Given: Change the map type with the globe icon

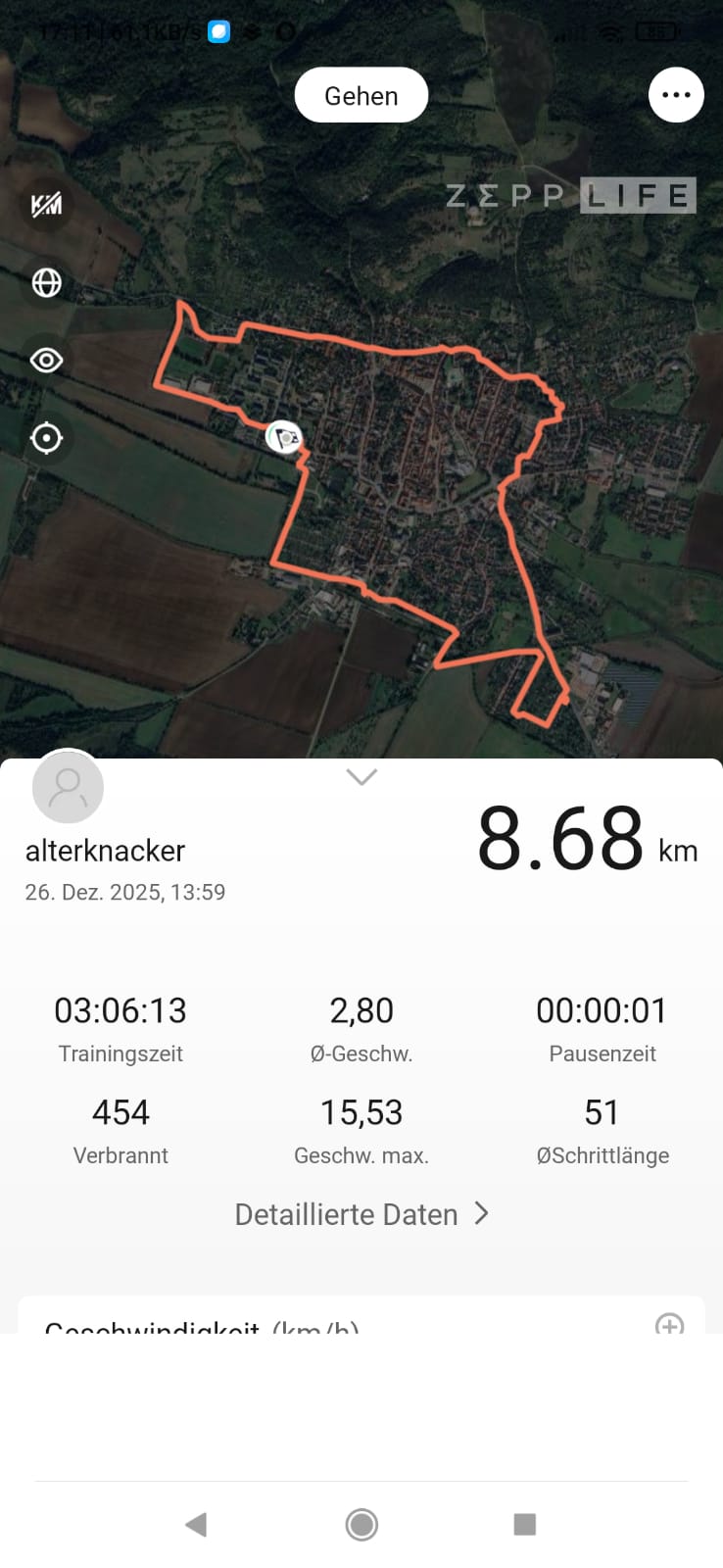Looking at the screenshot, I should click(x=46, y=283).
